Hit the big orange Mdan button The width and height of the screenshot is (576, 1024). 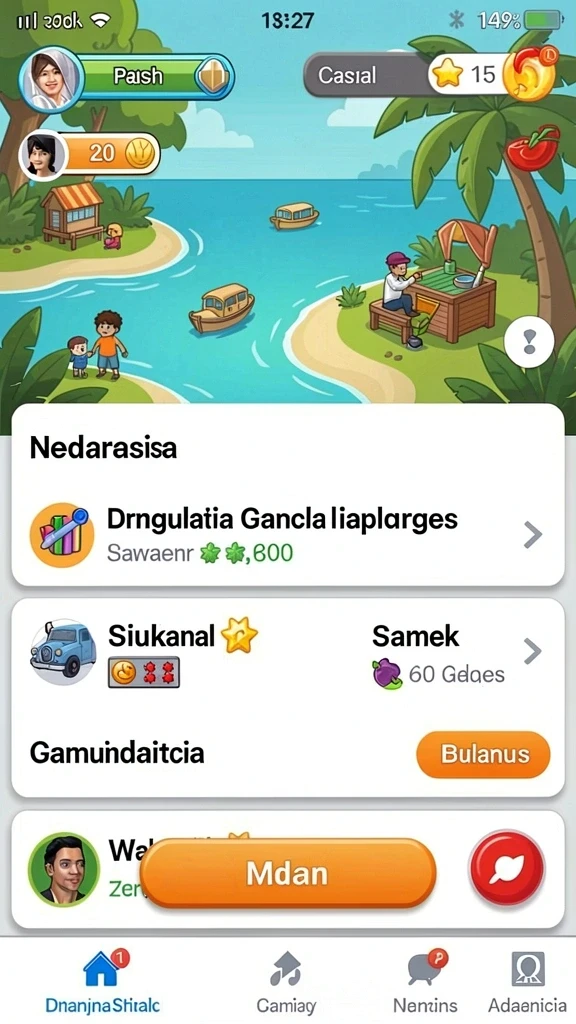288,873
